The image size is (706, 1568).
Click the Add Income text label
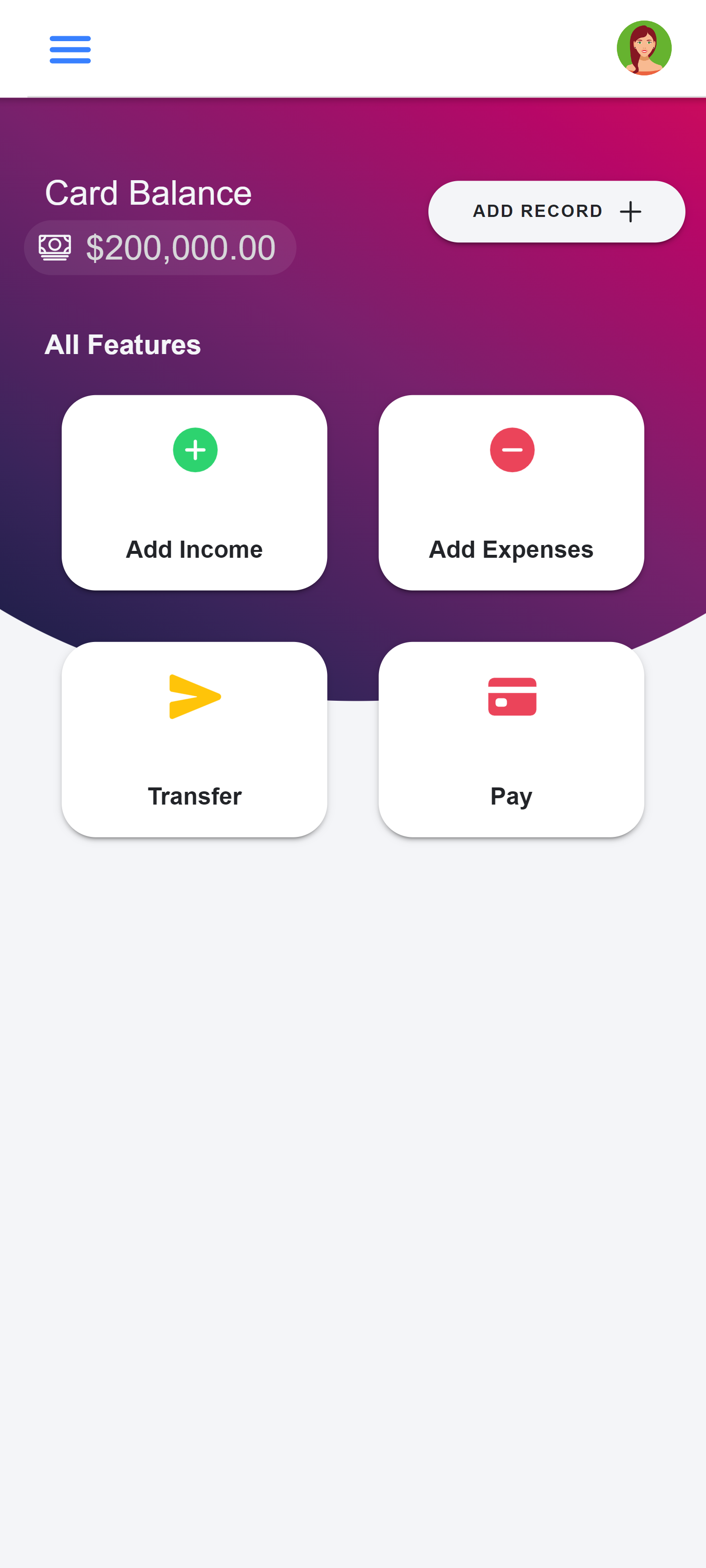click(194, 549)
